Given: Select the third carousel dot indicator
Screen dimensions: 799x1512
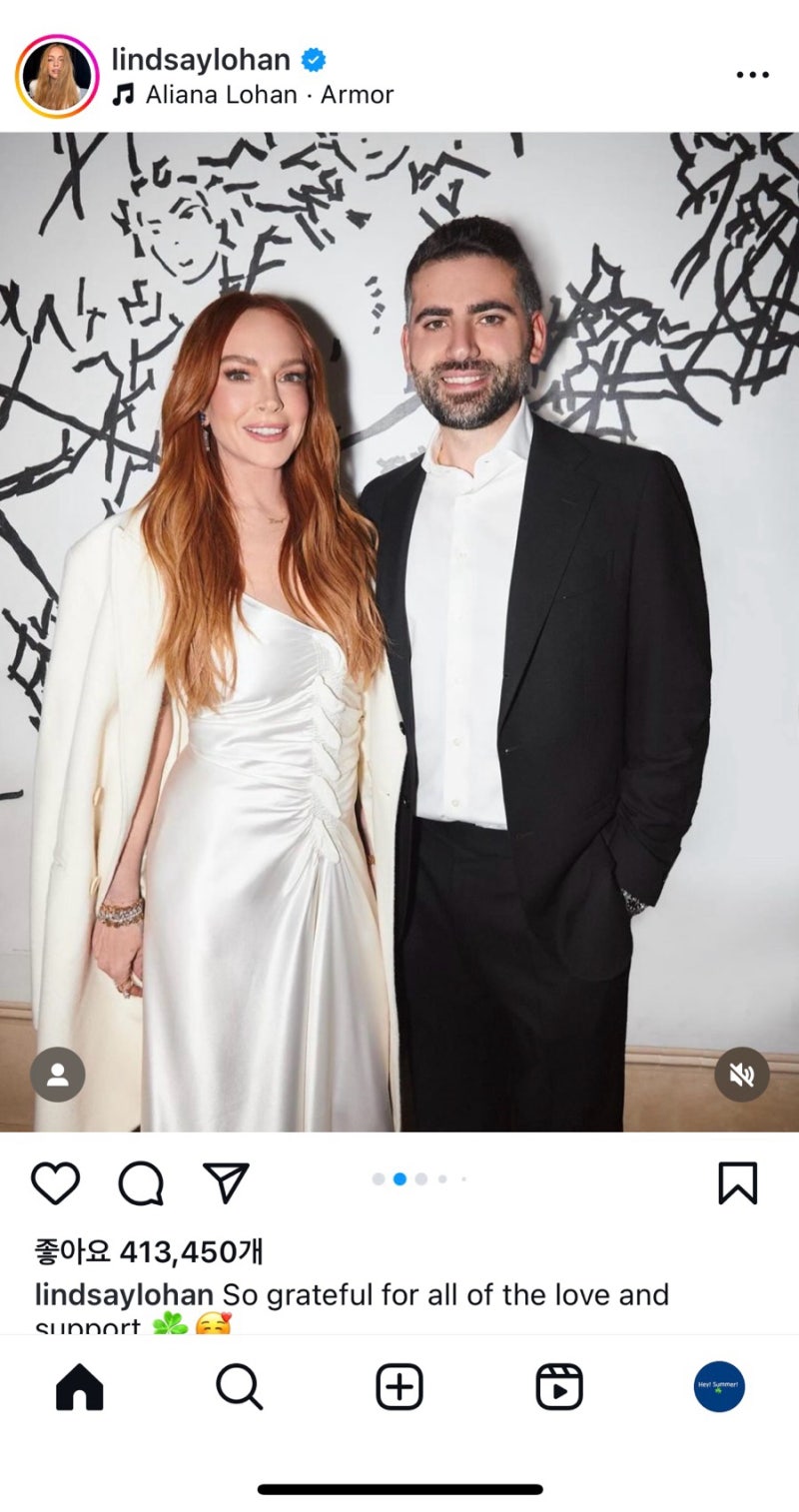Looking at the screenshot, I should 421,1179.
